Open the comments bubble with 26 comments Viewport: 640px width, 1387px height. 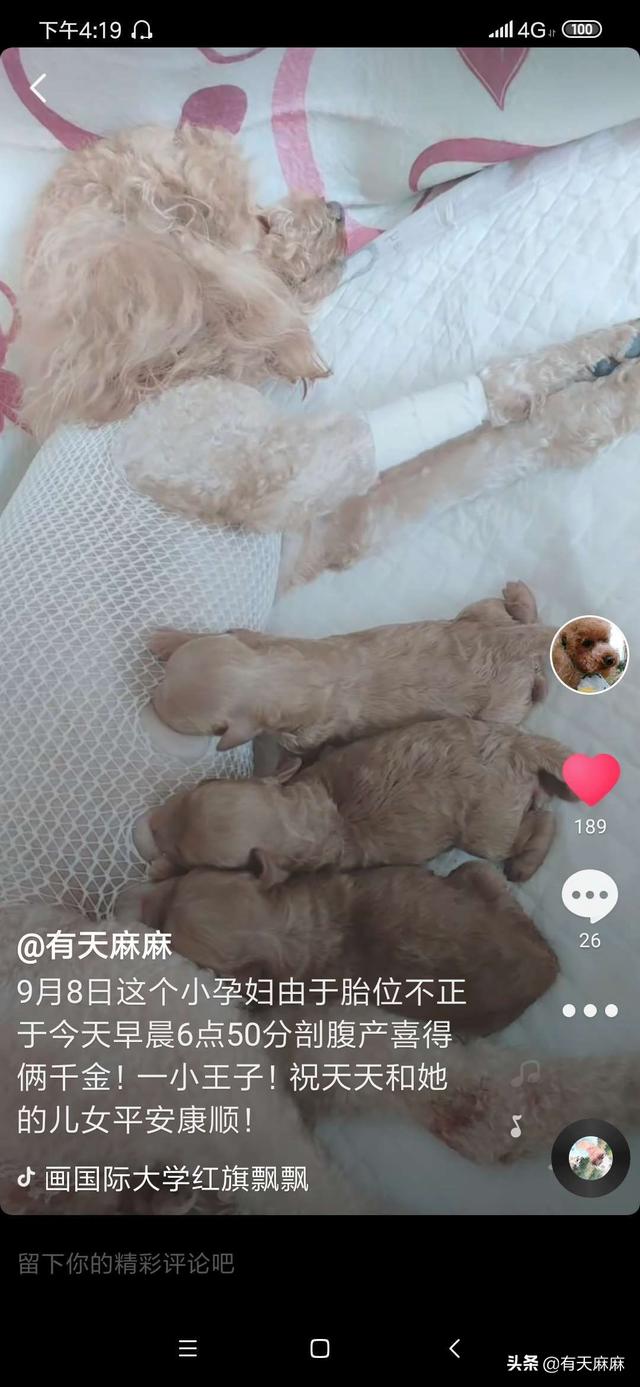[x=589, y=896]
